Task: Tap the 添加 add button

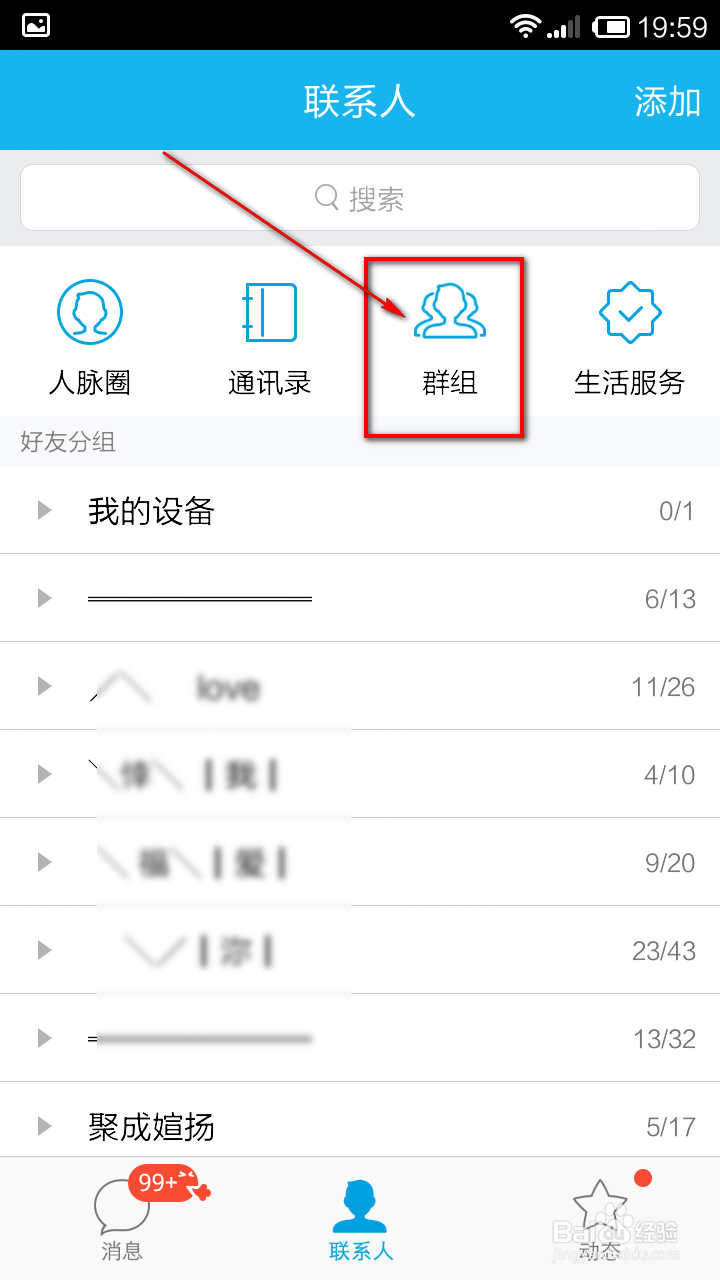Action: pos(668,100)
